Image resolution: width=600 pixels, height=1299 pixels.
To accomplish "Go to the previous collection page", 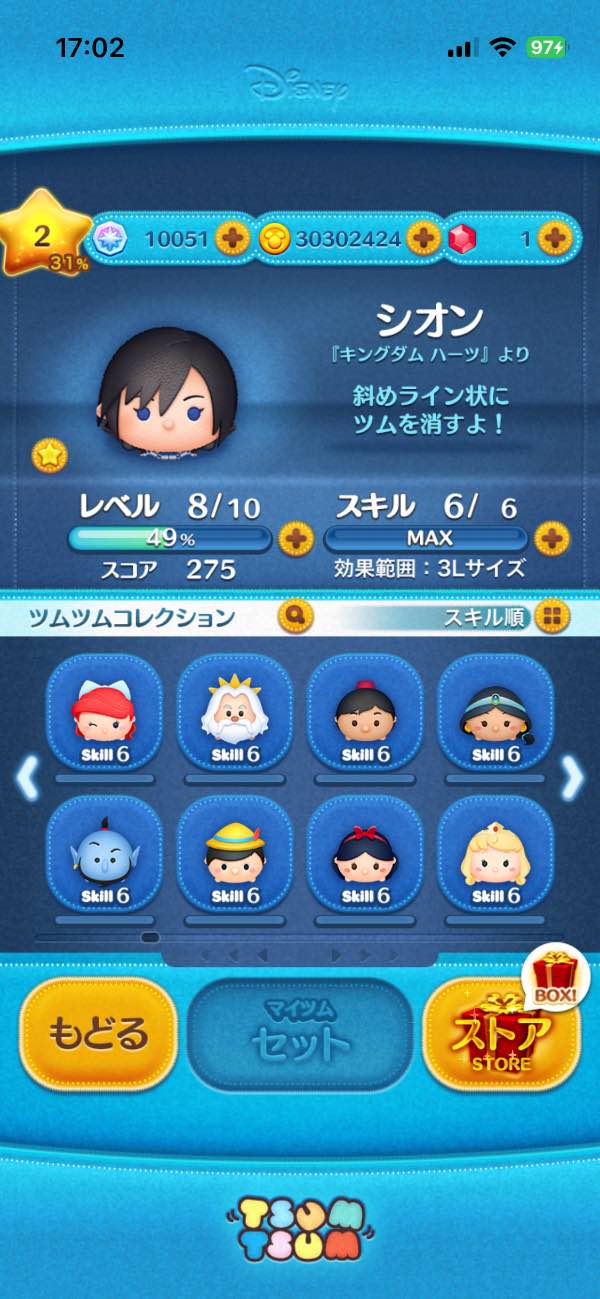I will coord(27,777).
